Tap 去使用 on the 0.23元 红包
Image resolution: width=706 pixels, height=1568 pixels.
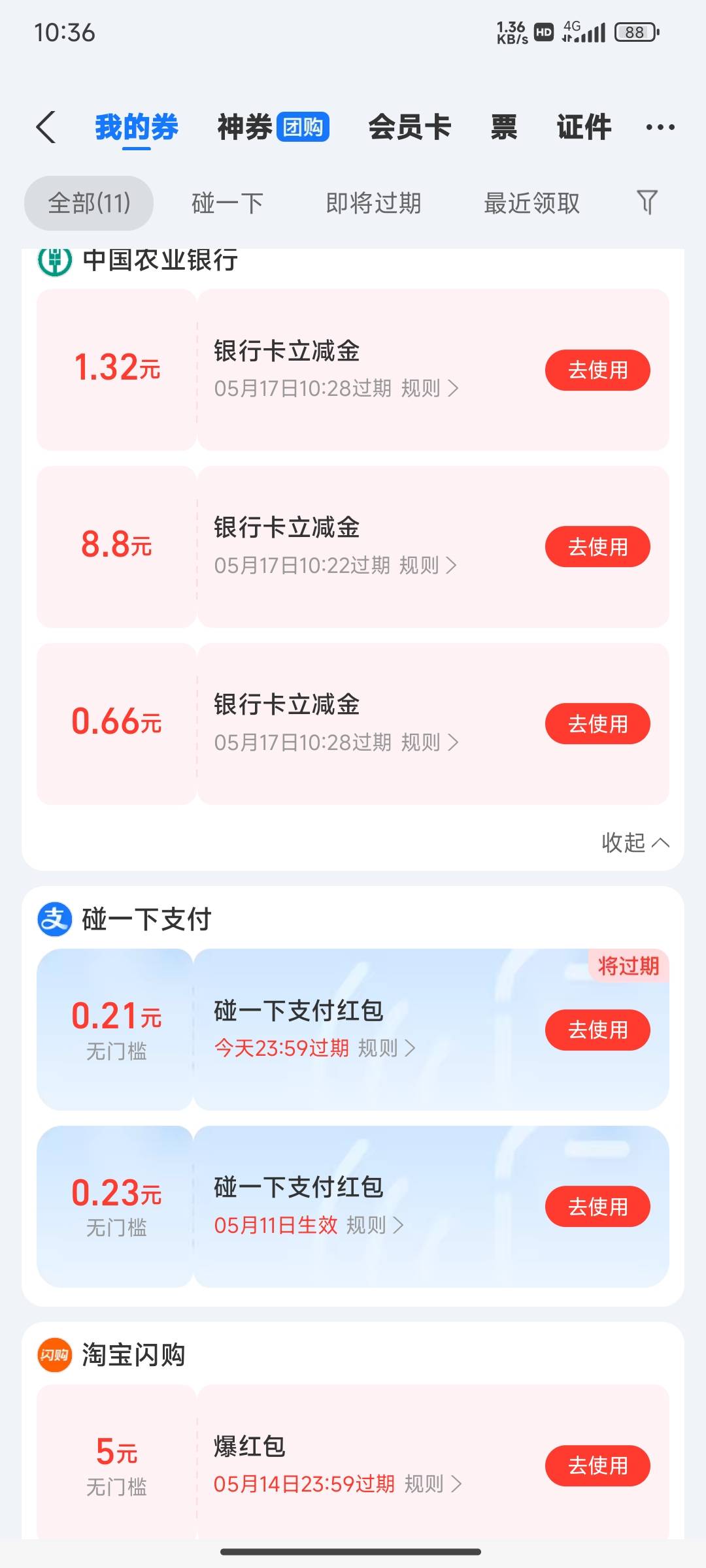point(597,1206)
